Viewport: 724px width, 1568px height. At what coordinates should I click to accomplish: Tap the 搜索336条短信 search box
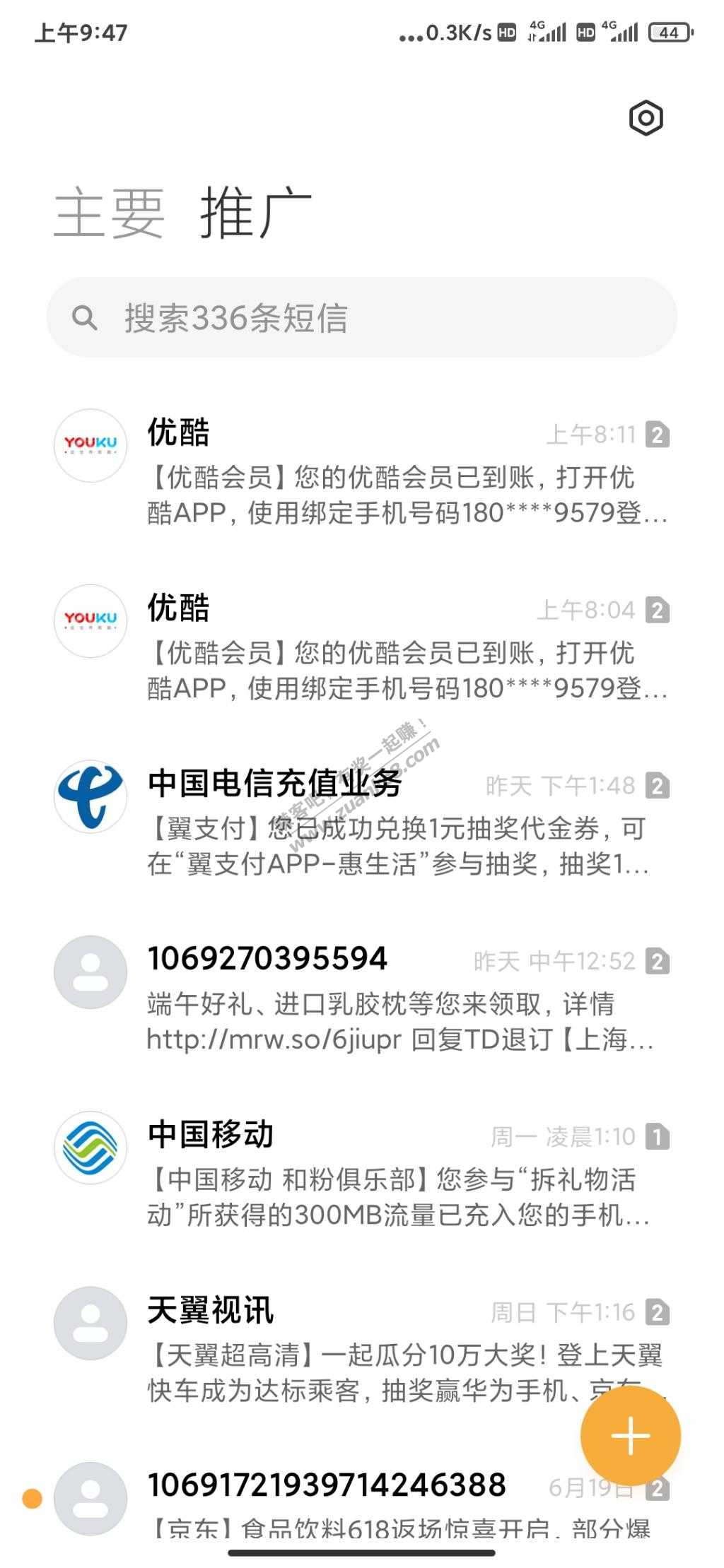tap(361, 318)
